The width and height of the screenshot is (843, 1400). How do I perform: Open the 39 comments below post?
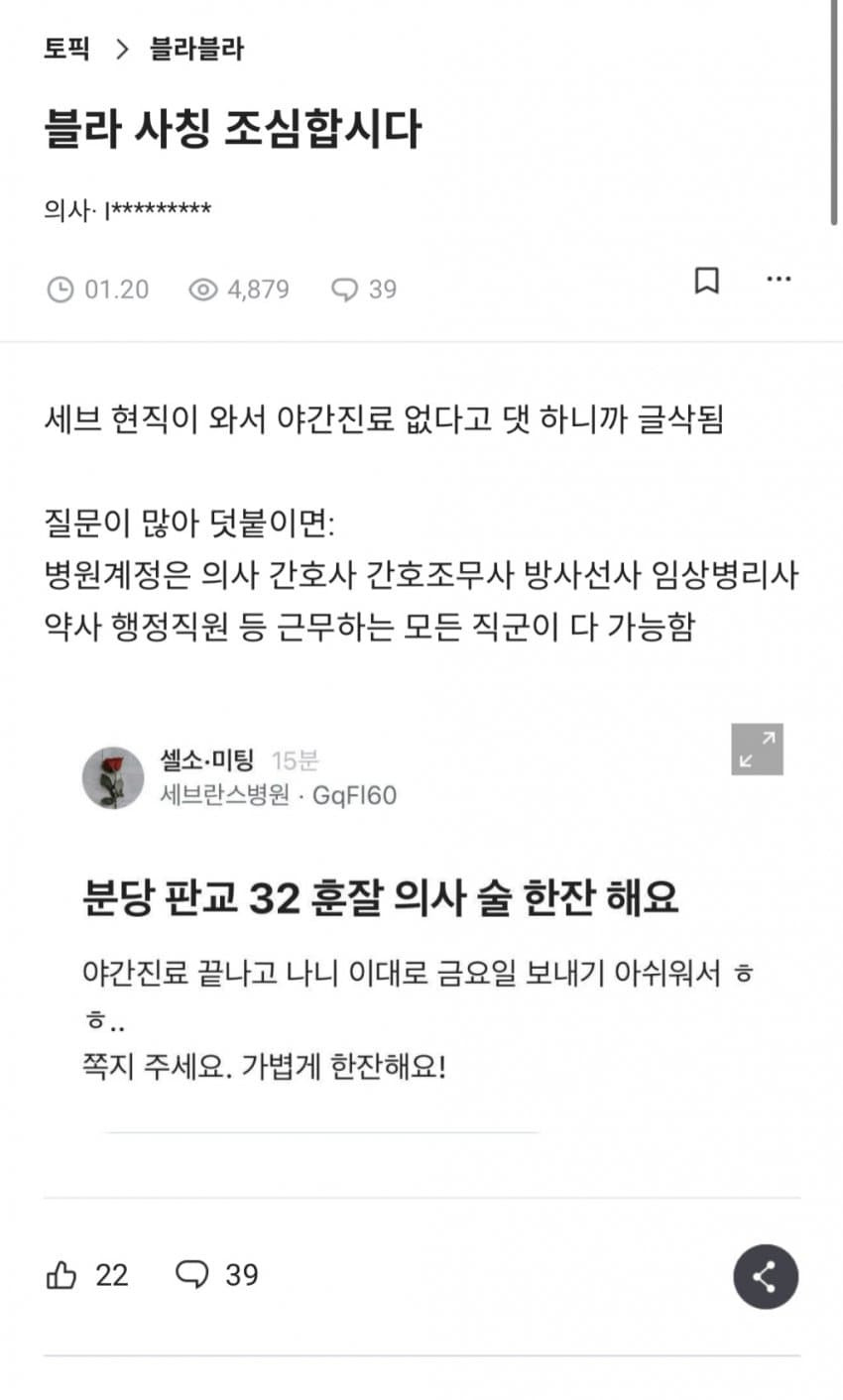tap(216, 1274)
